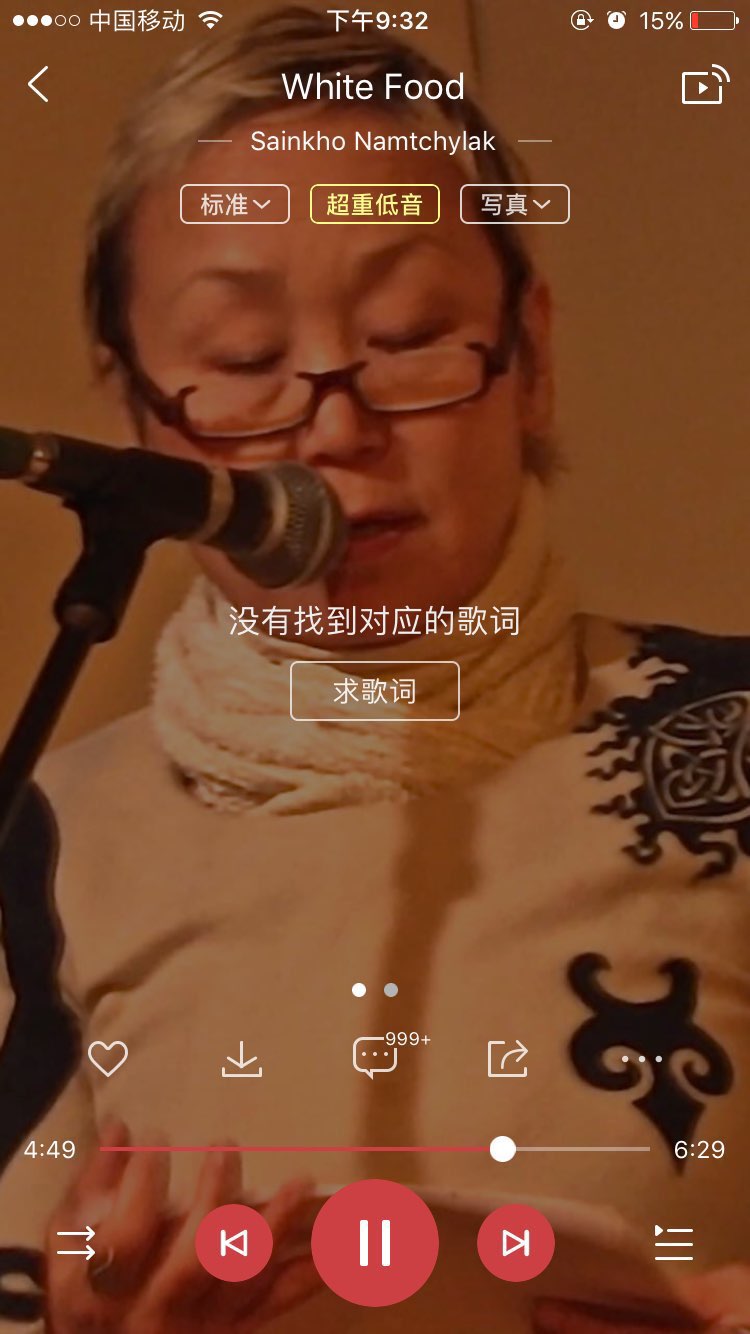Expand the 写真 dropdown
Viewport: 750px width, 1334px height.
point(514,205)
